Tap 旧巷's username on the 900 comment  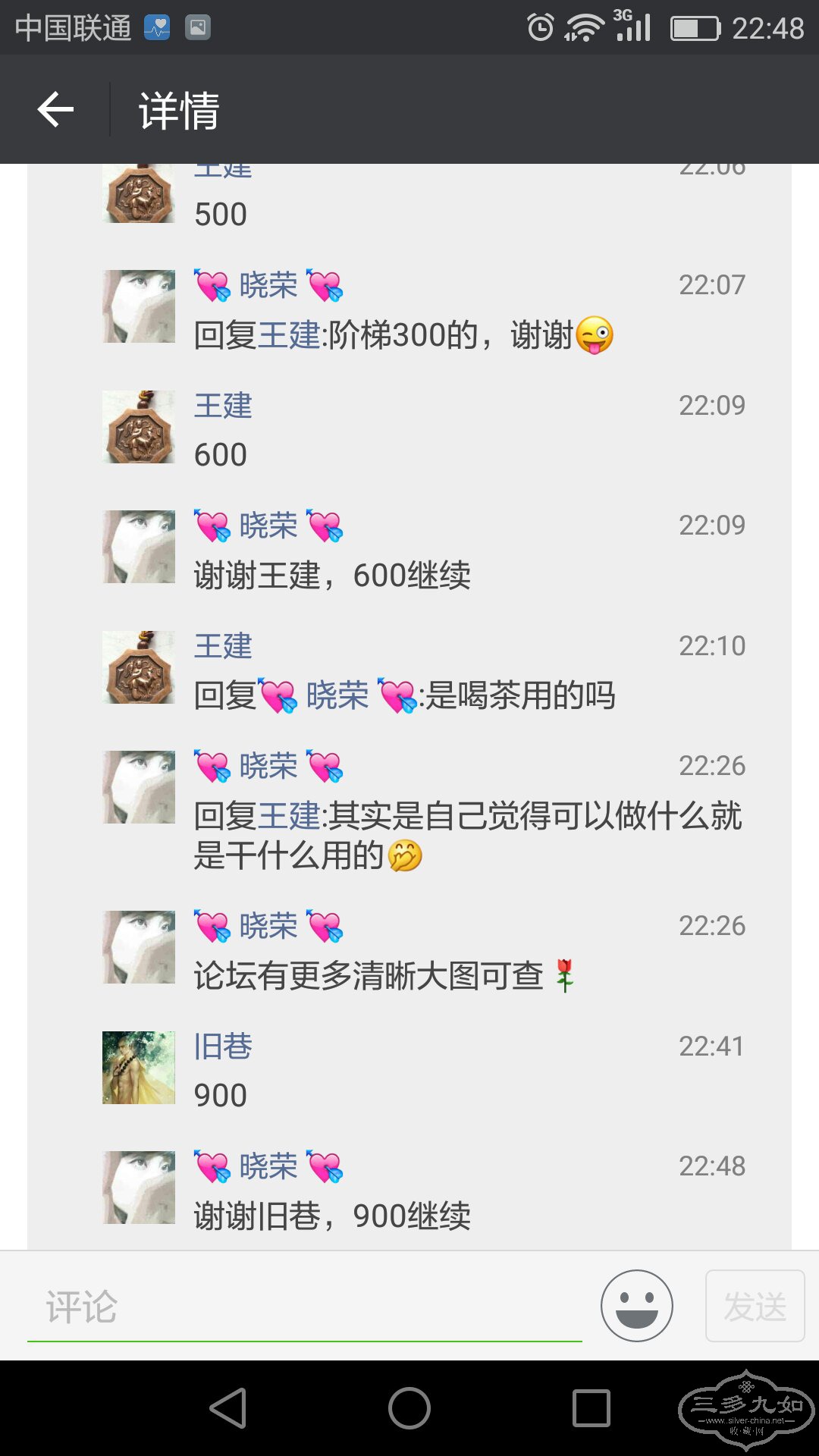pyautogui.click(x=223, y=1046)
